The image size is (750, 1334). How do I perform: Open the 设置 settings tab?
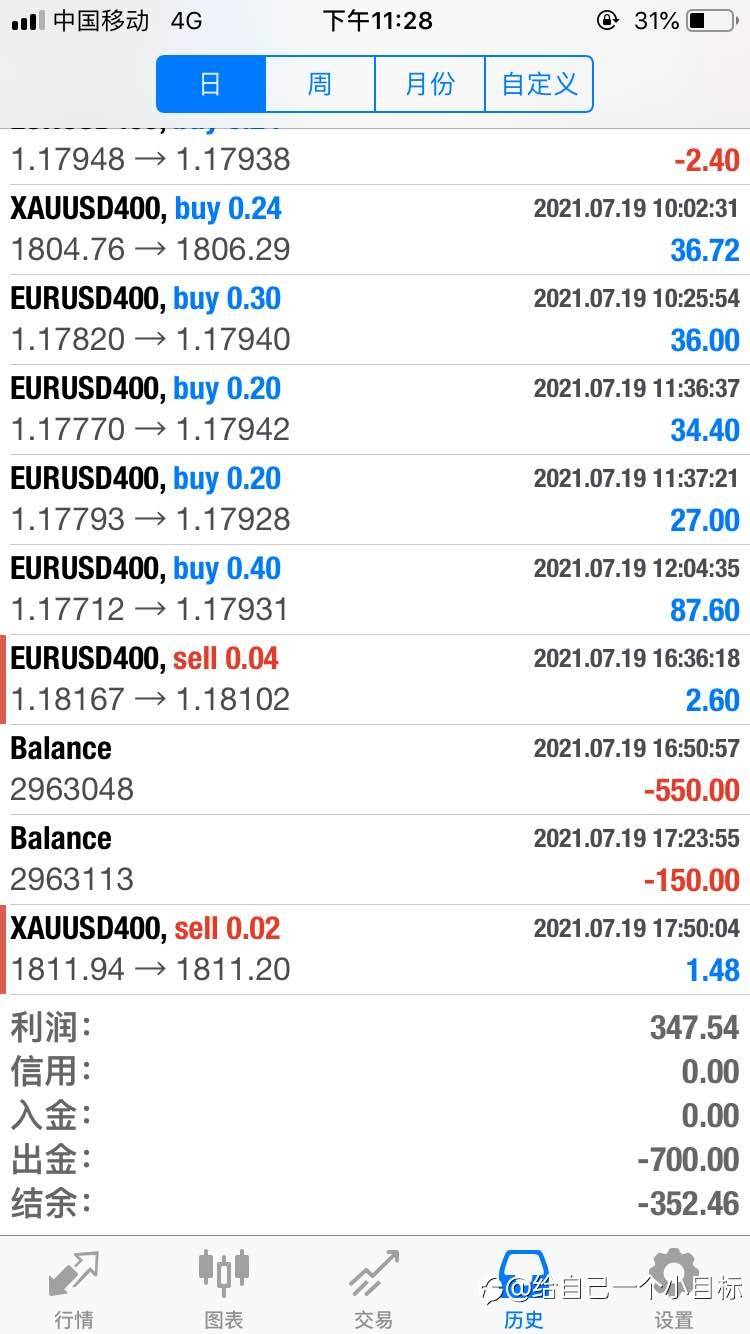[x=673, y=1288]
